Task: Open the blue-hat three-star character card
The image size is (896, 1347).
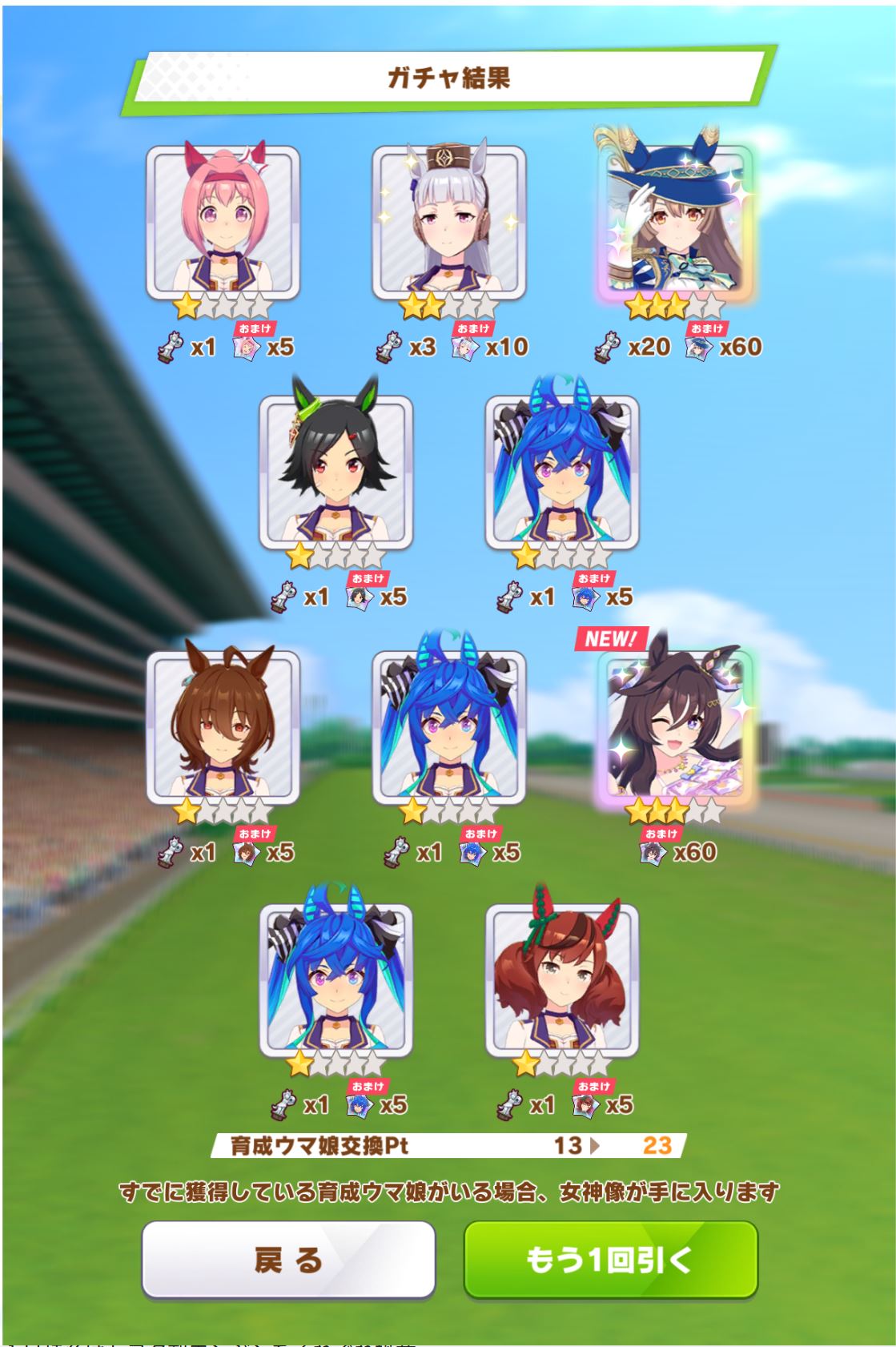Action: [x=675, y=220]
